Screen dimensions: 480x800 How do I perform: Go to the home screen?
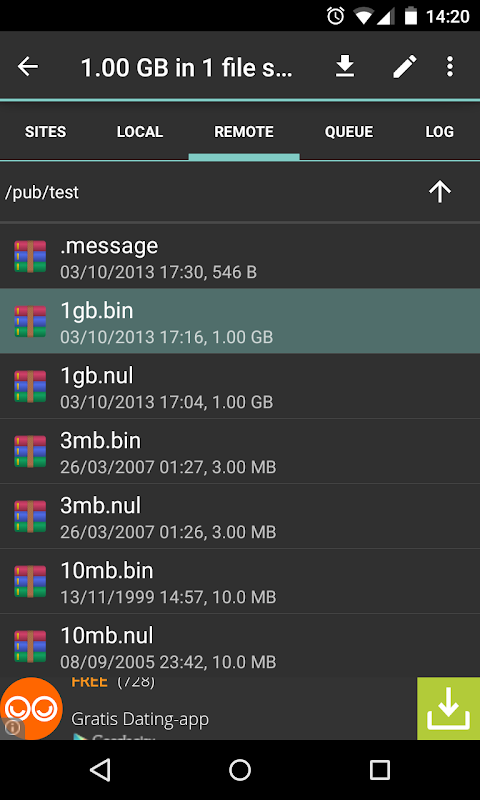(x=240, y=769)
